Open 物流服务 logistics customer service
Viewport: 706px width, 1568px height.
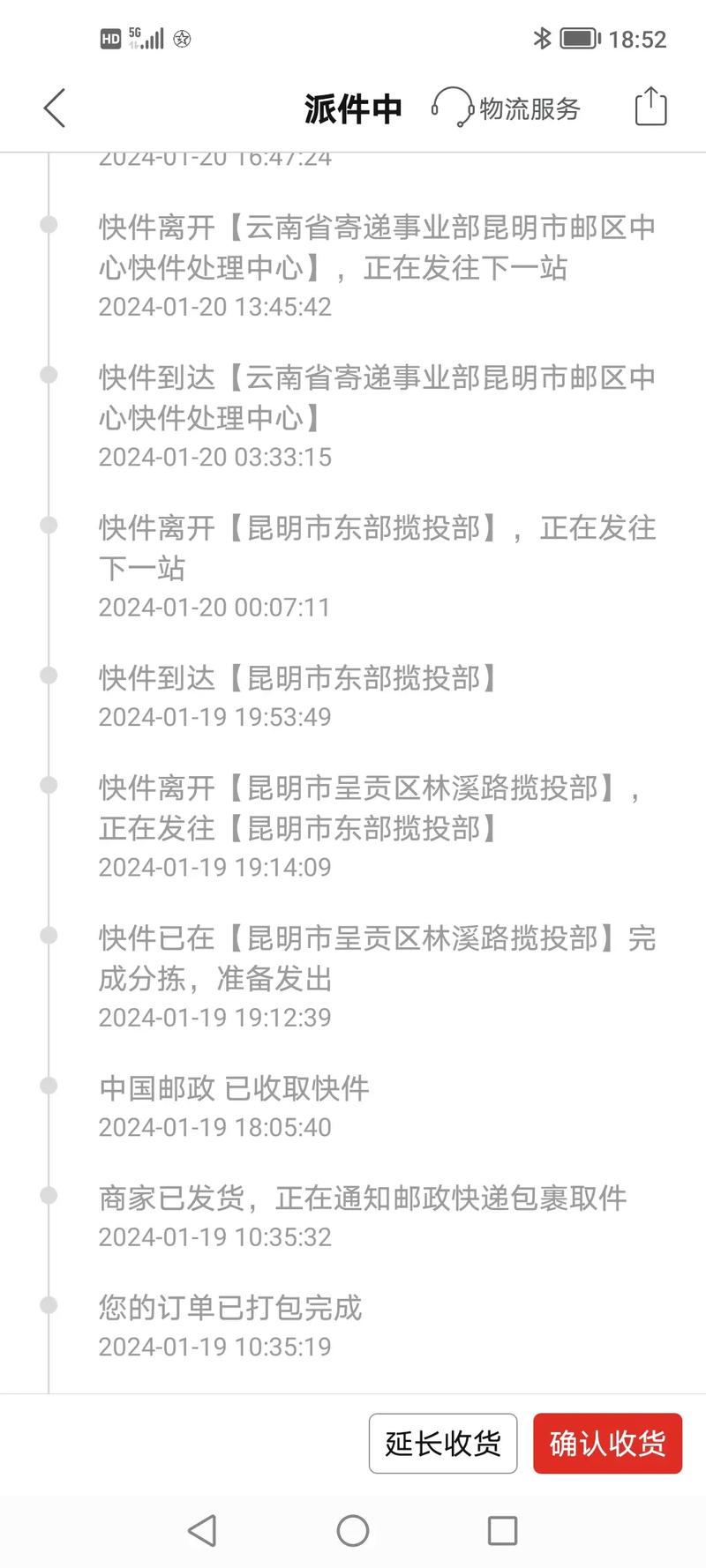[507, 108]
